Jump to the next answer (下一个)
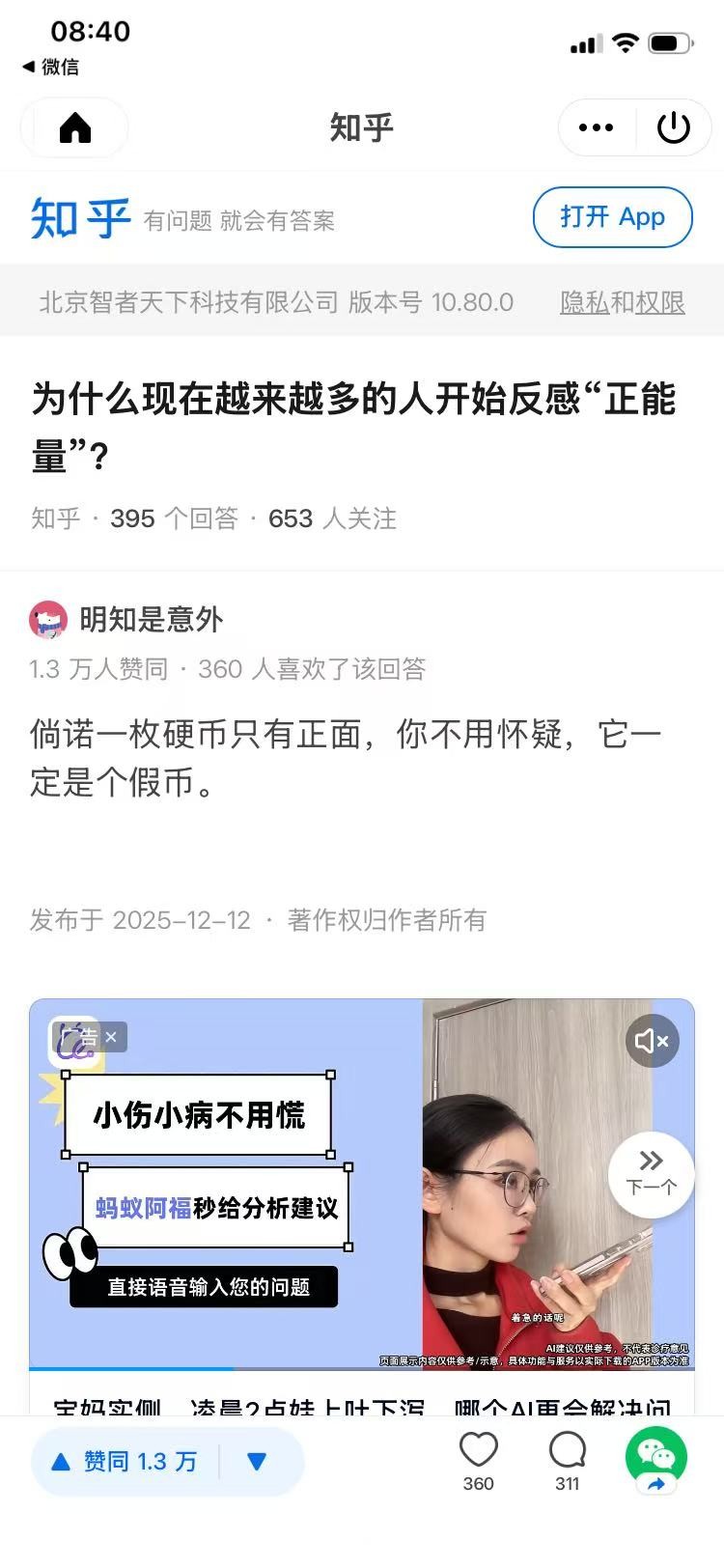The image size is (724, 1568). pyautogui.click(x=651, y=1173)
